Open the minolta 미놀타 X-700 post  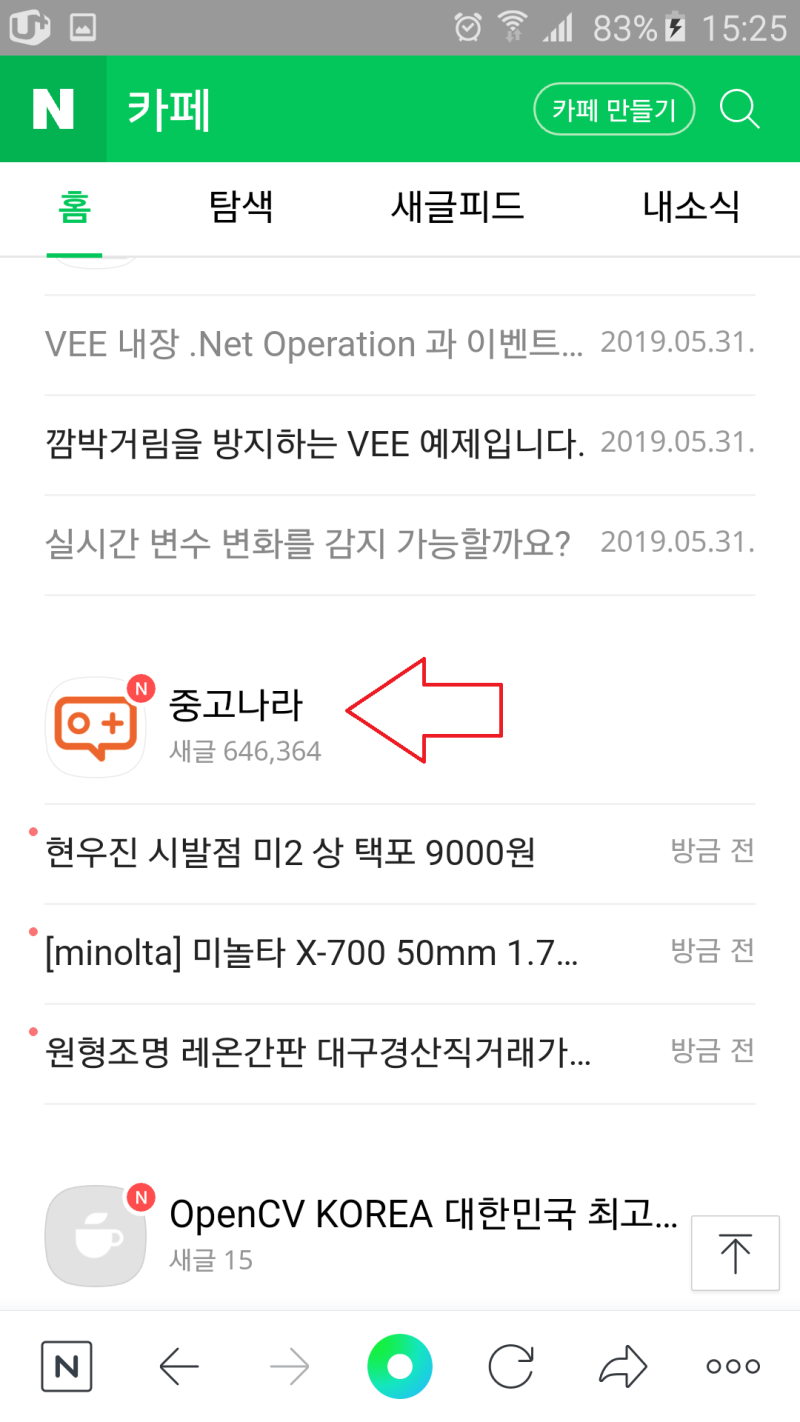400,954
